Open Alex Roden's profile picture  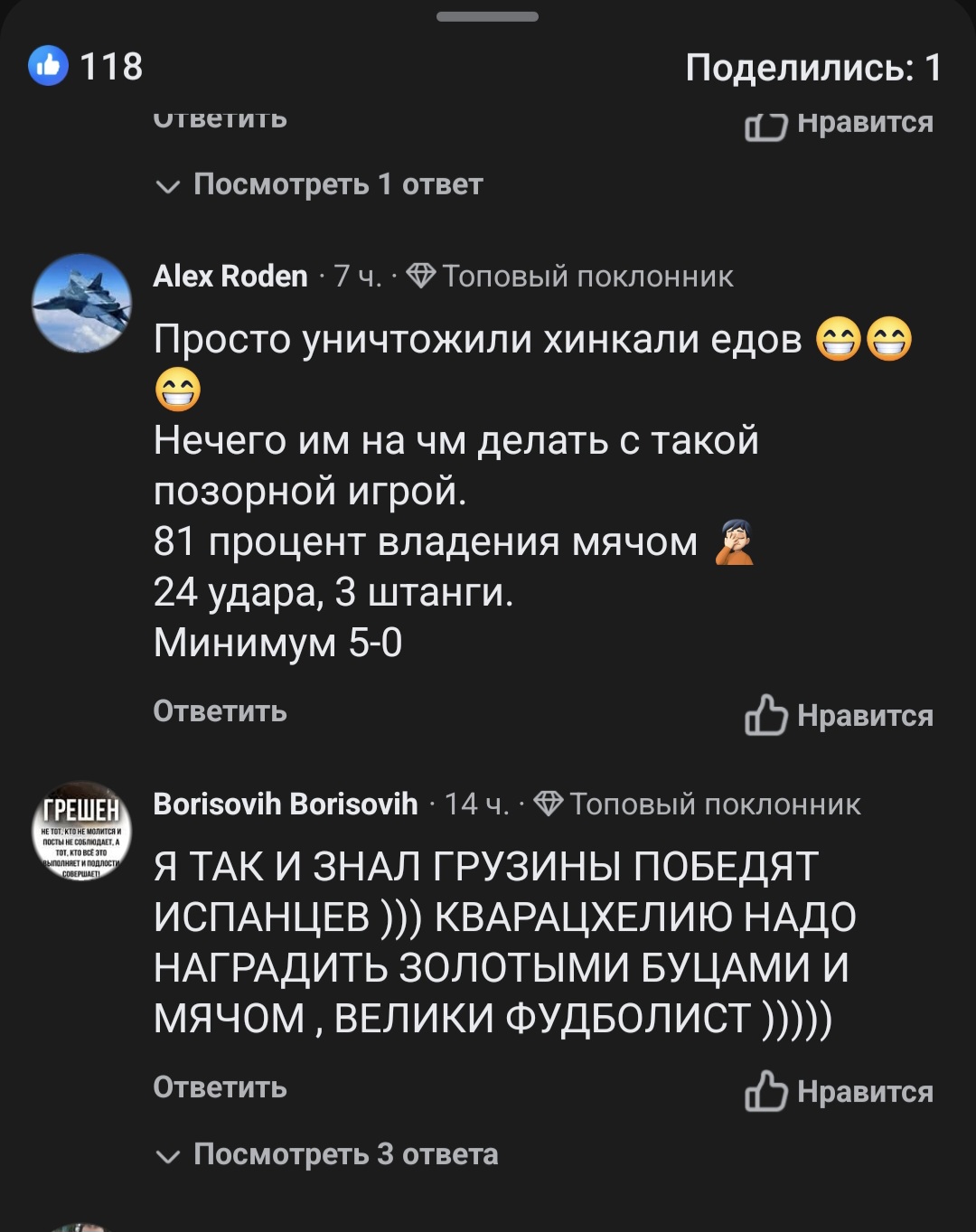[x=81, y=303]
